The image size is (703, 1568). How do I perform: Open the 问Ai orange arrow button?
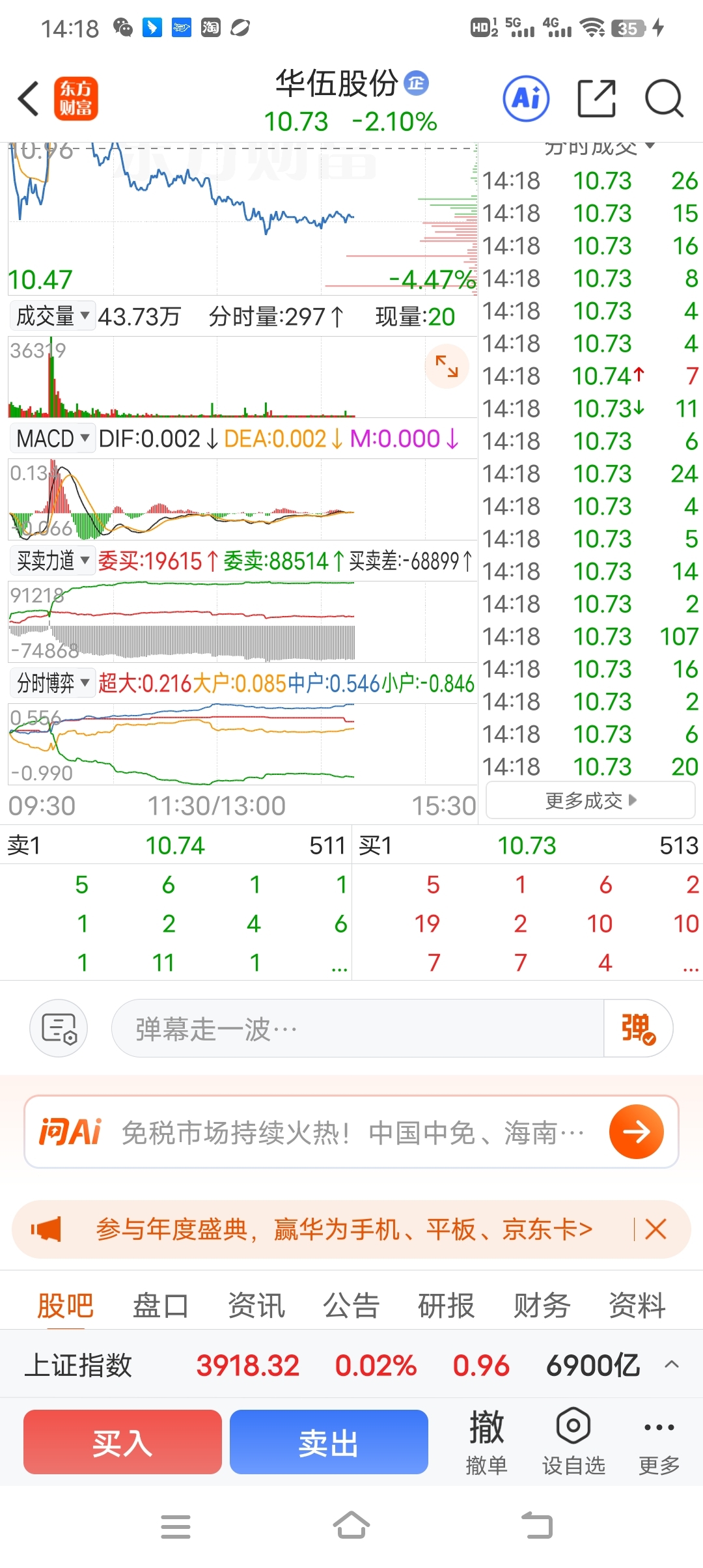(636, 1132)
